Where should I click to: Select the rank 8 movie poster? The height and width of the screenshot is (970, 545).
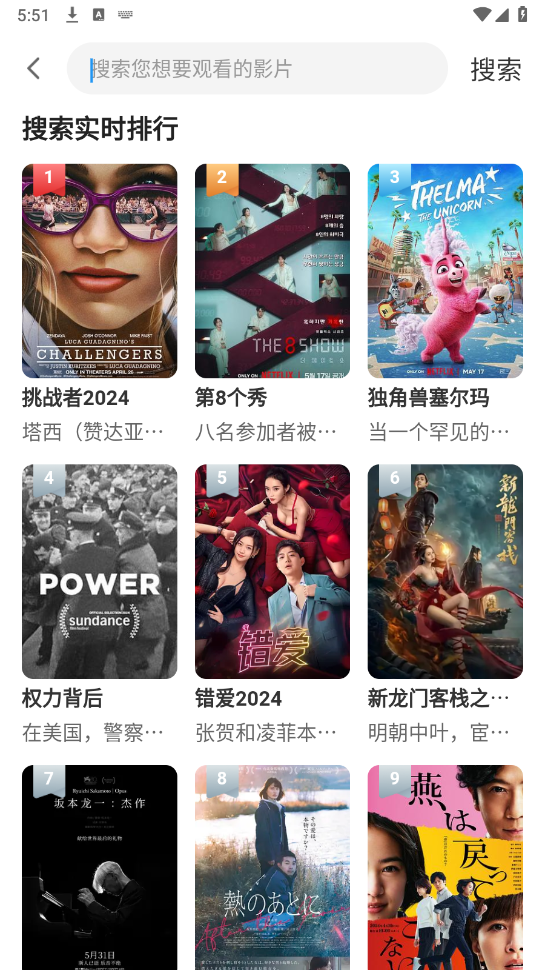pos(272,867)
